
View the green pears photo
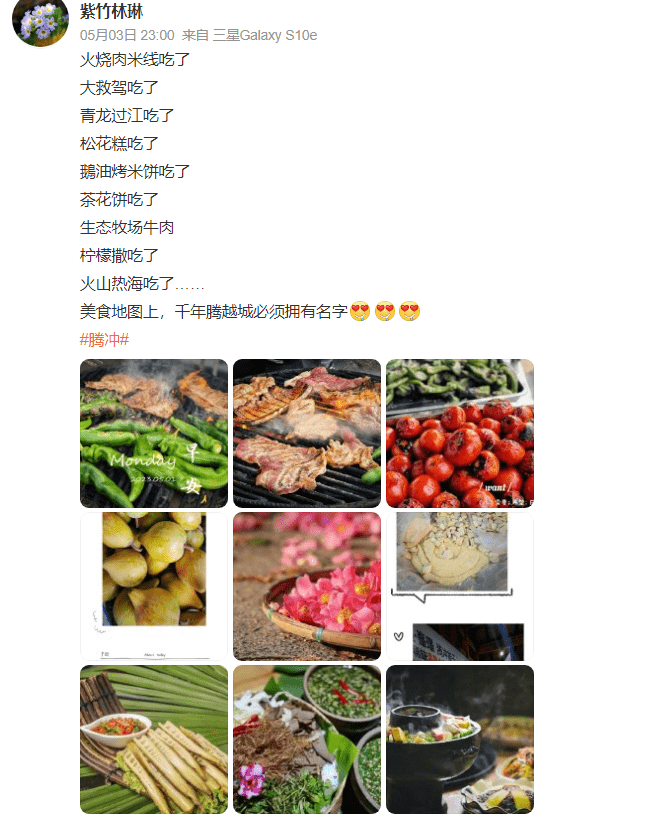(x=154, y=586)
